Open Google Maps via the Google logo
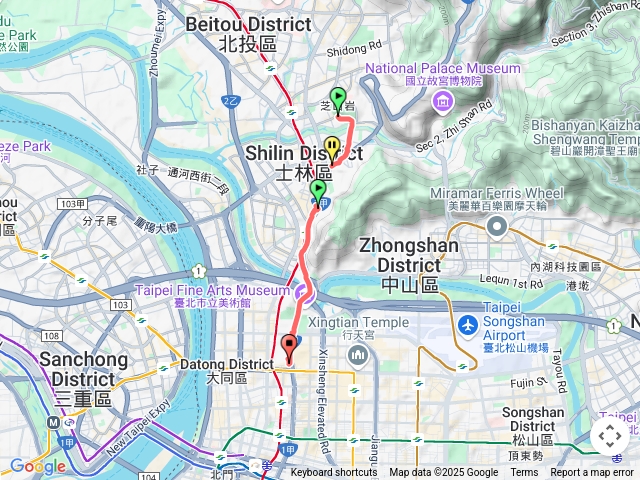The height and width of the screenshot is (480, 640). (37, 466)
